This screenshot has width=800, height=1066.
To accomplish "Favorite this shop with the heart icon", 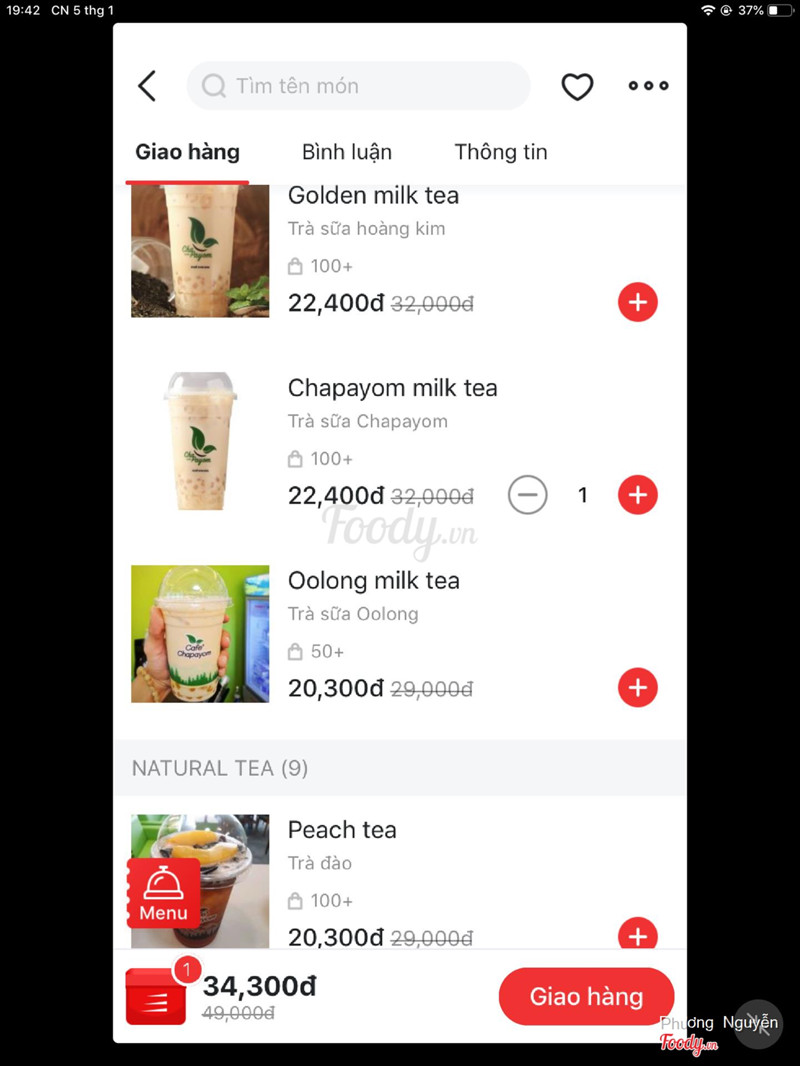I will 577,87.
